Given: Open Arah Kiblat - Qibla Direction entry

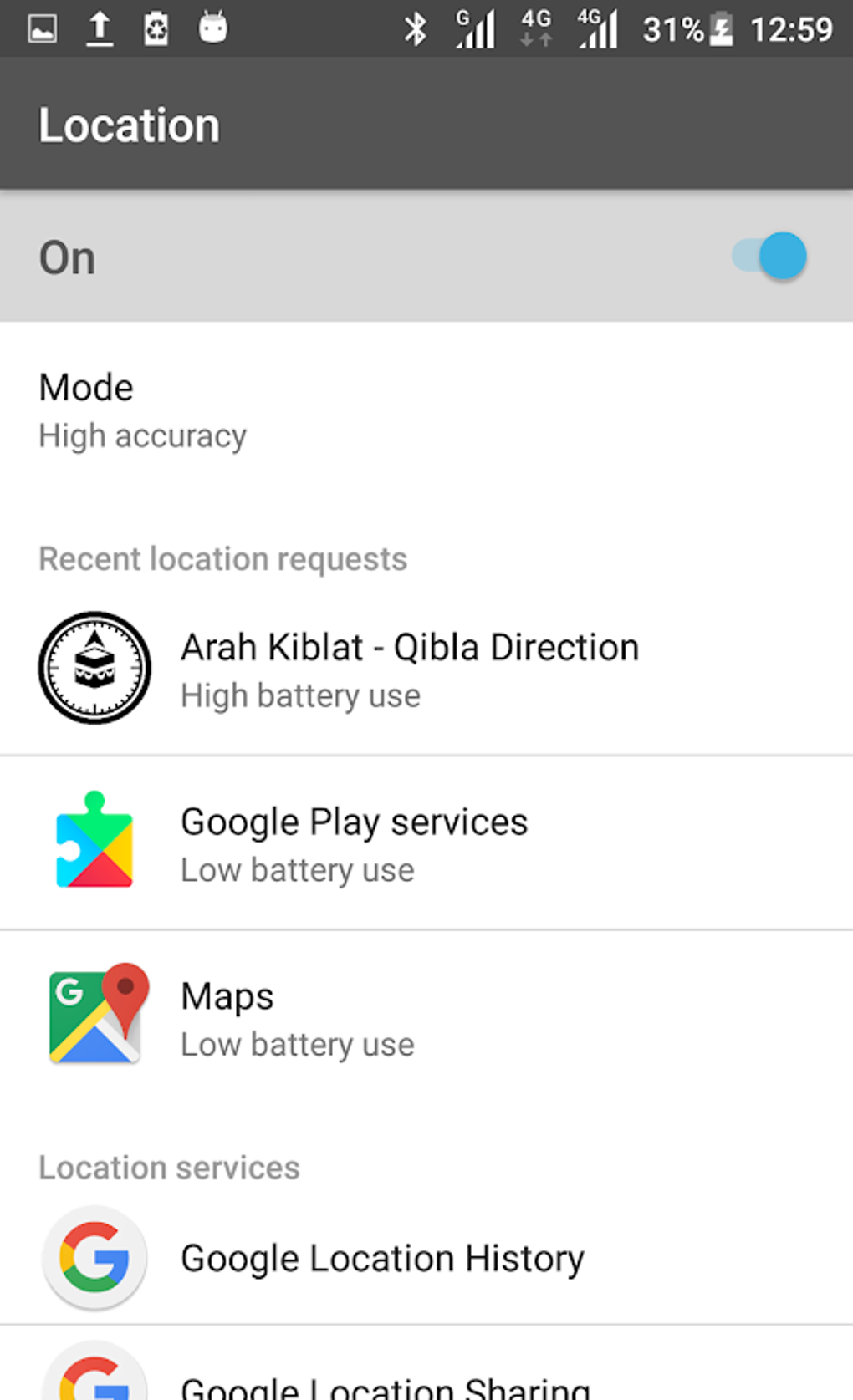Looking at the screenshot, I should [x=410, y=669].
